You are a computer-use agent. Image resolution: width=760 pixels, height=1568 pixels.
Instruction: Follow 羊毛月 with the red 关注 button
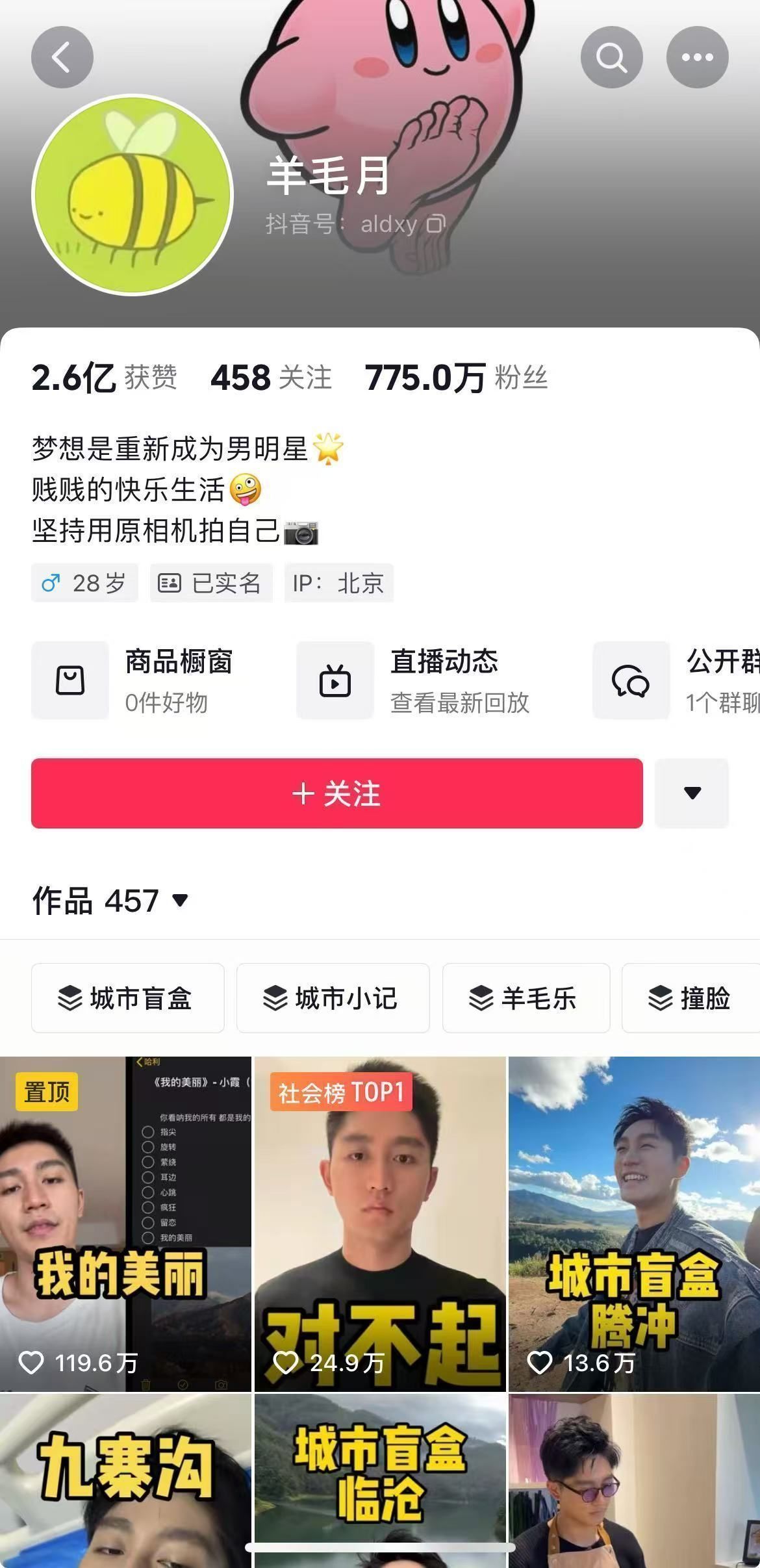click(336, 793)
